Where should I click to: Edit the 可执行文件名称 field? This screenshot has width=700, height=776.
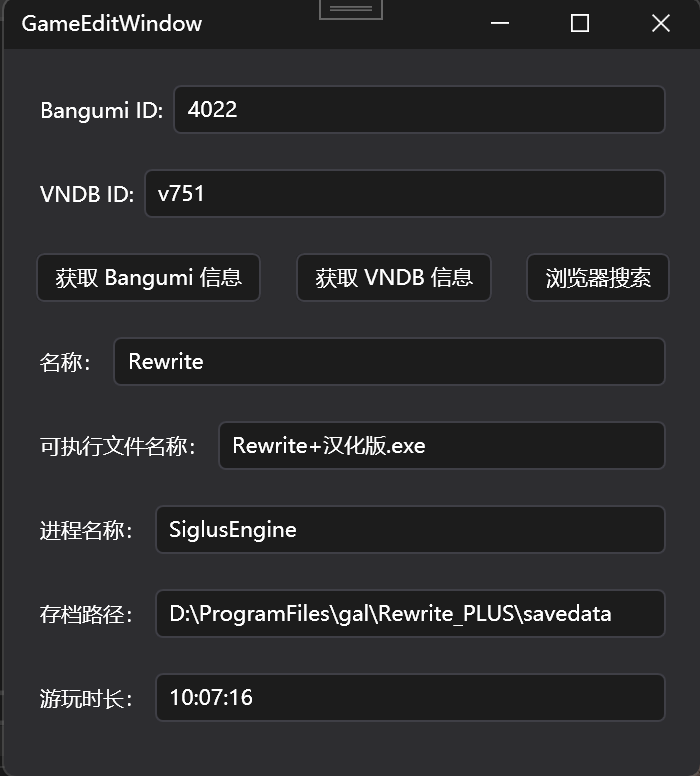pyautogui.click(x=441, y=446)
